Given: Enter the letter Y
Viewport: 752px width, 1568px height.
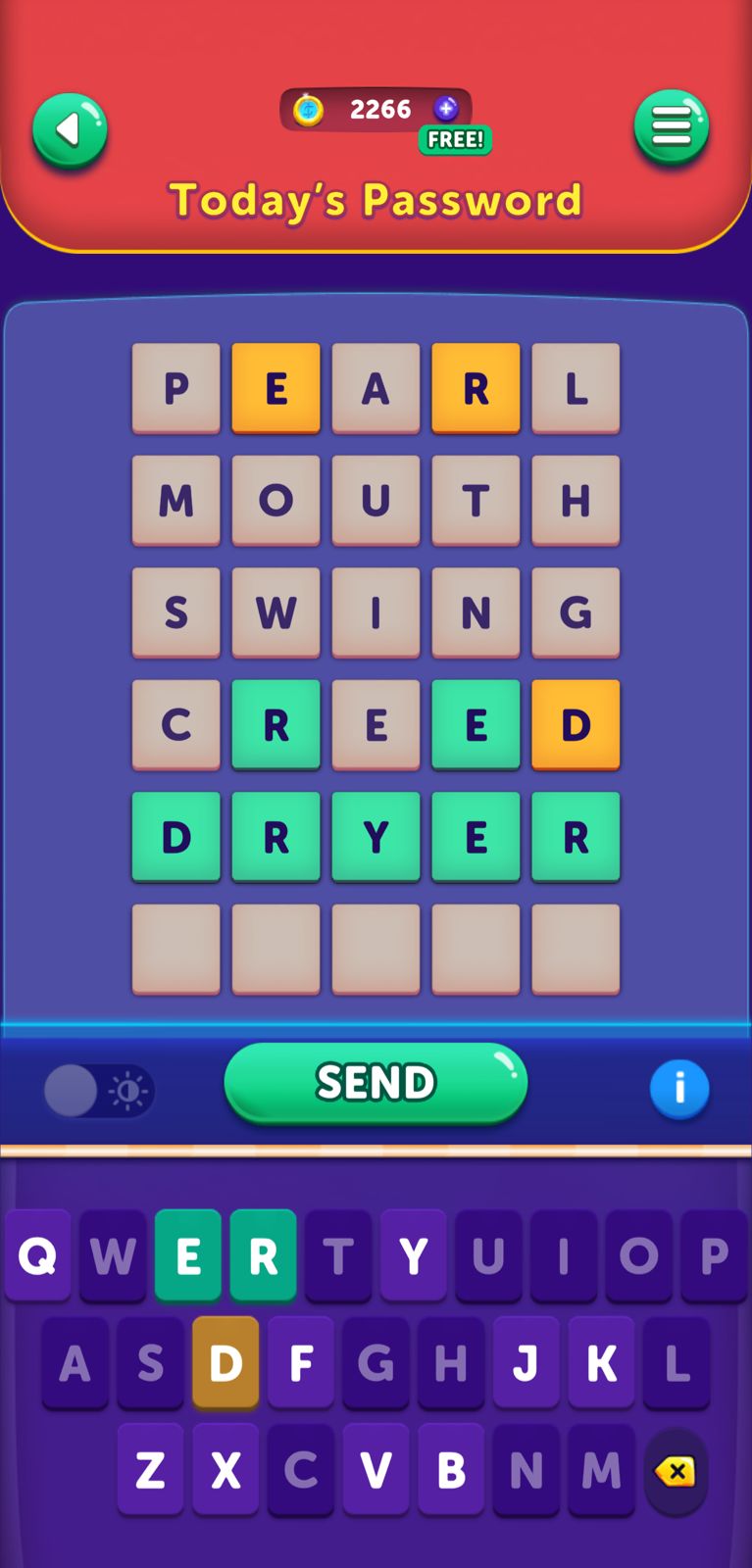Looking at the screenshot, I should click(414, 1255).
